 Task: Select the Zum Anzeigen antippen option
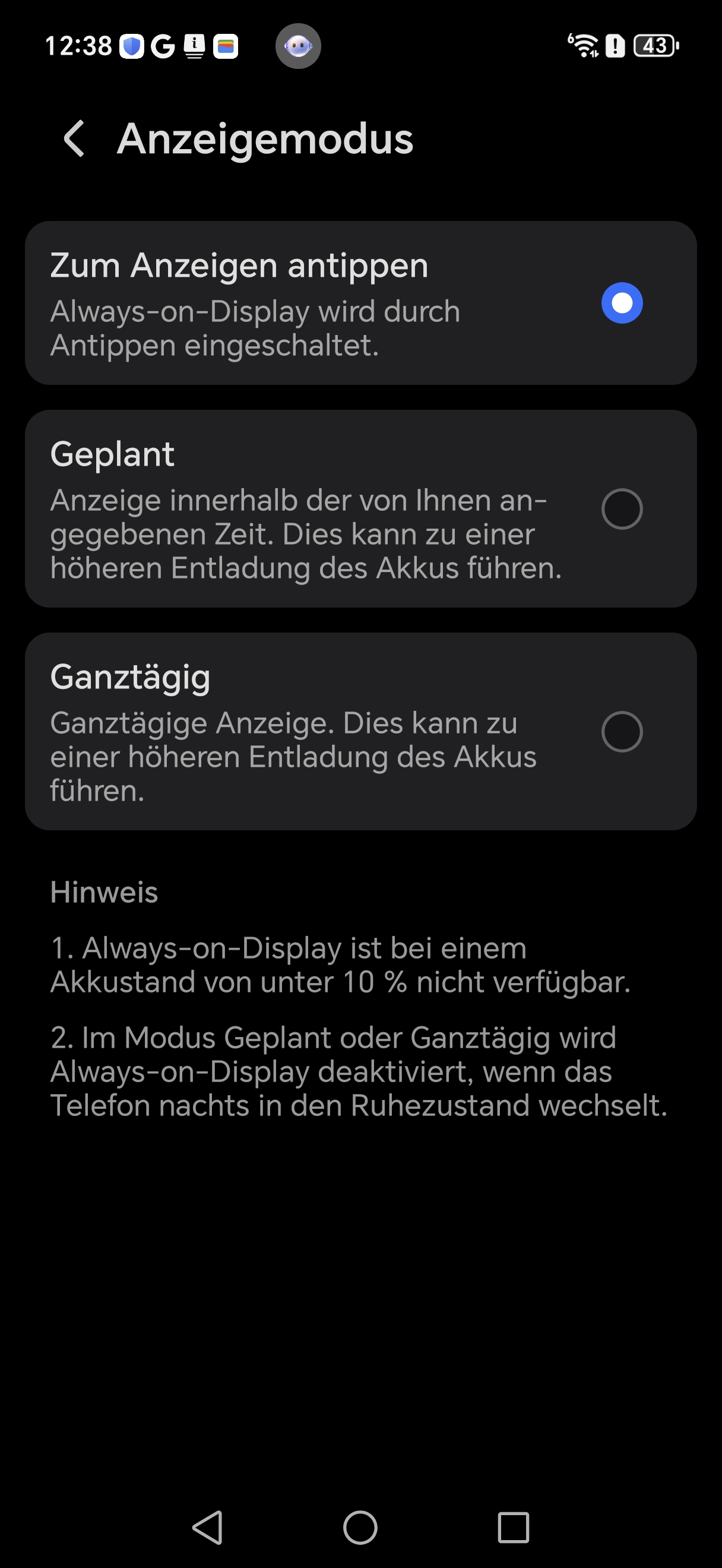(621, 302)
